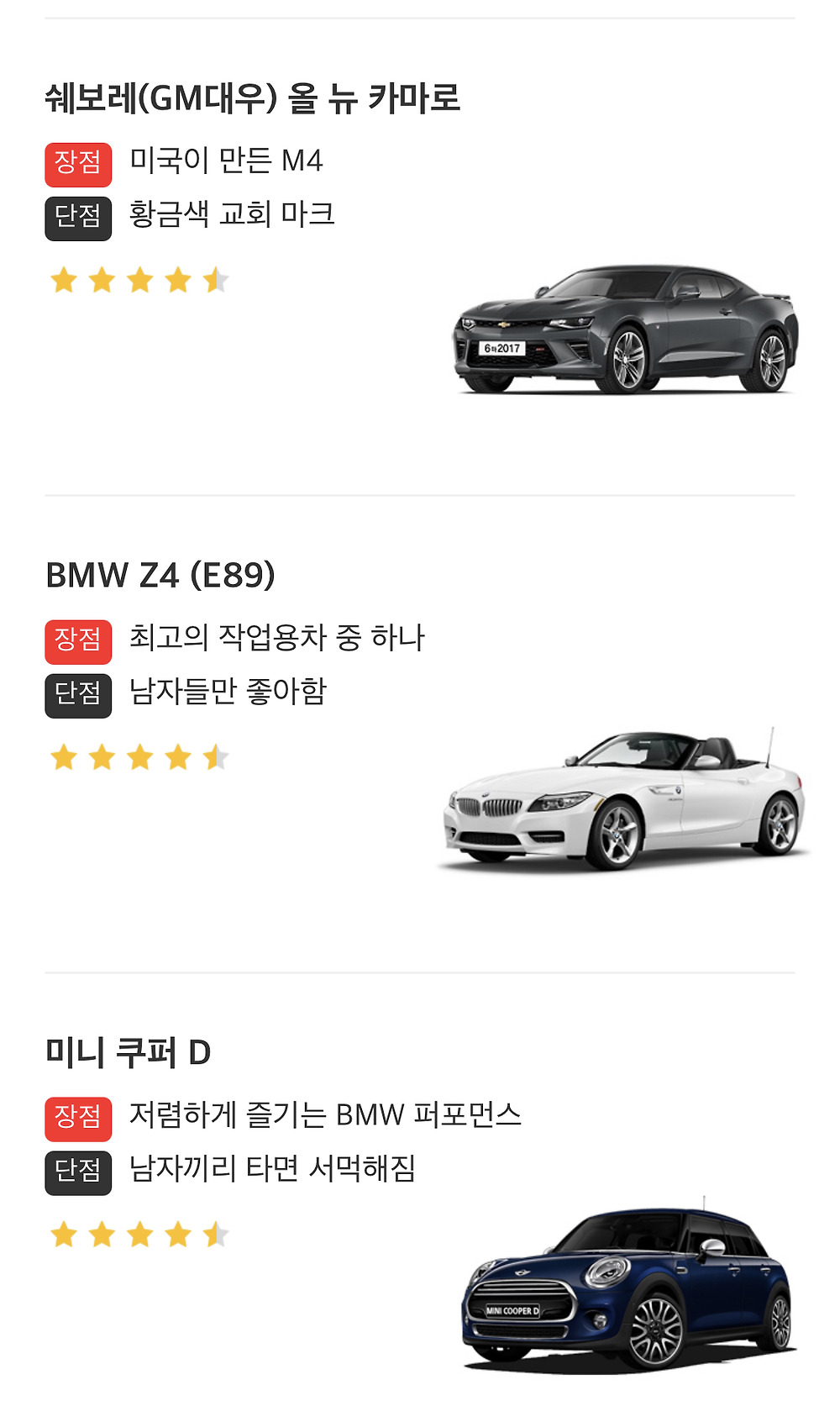Open the BMW Z4 (E89) card
840x1422 pixels.
[x=160, y=576]
